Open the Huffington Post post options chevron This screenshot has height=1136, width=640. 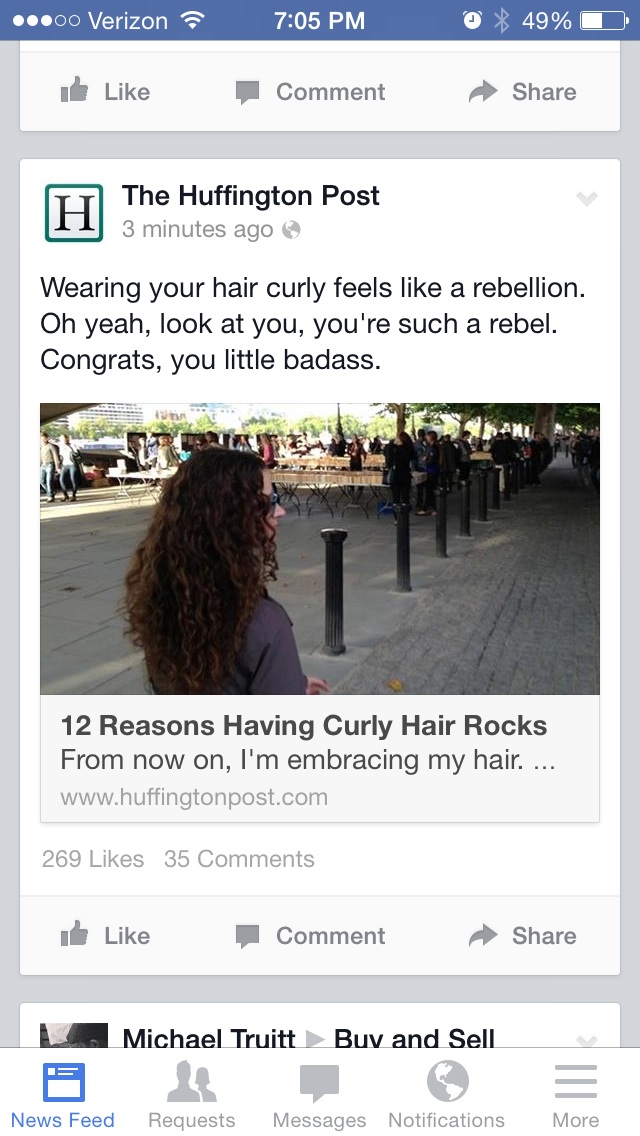tap(587, 199)
